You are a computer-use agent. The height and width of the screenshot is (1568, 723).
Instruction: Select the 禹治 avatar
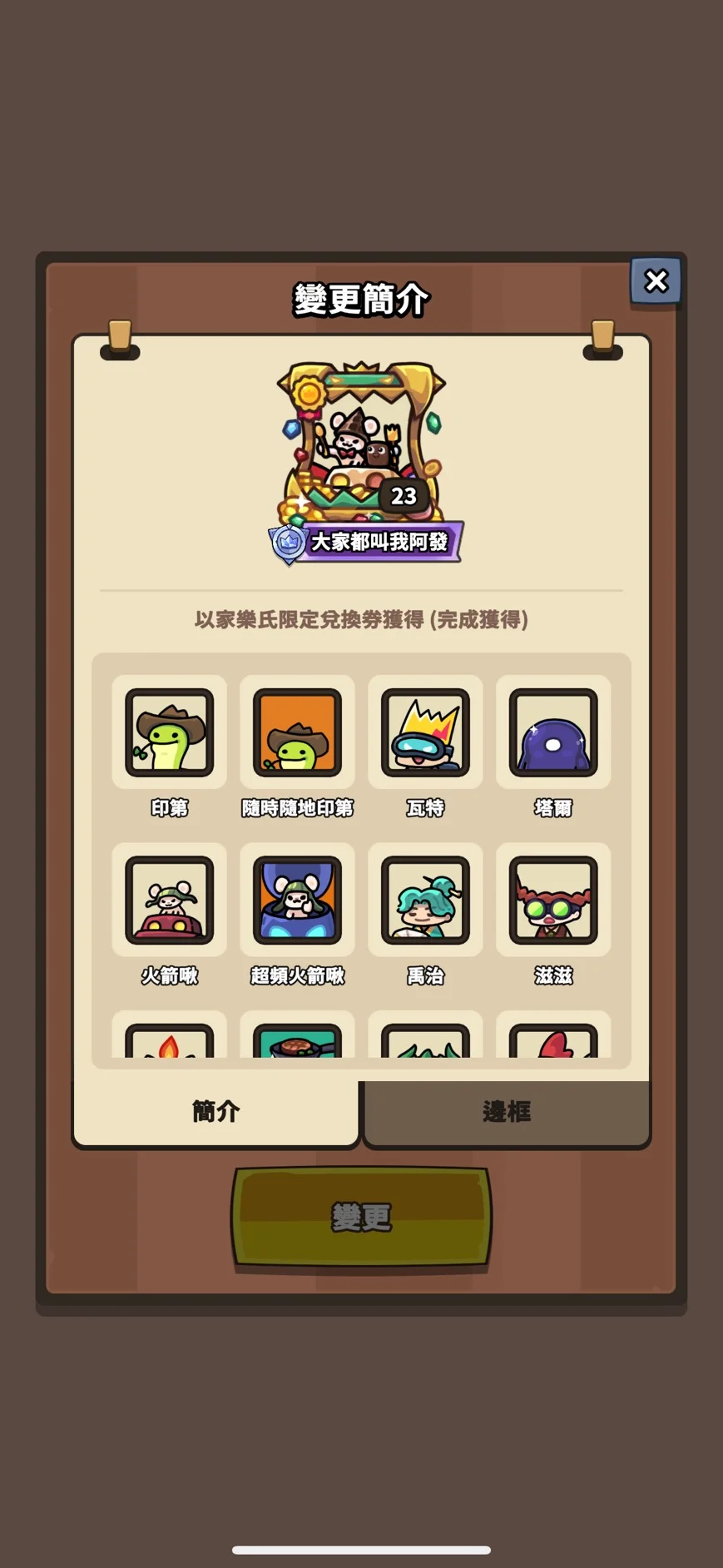pos(425,900)
